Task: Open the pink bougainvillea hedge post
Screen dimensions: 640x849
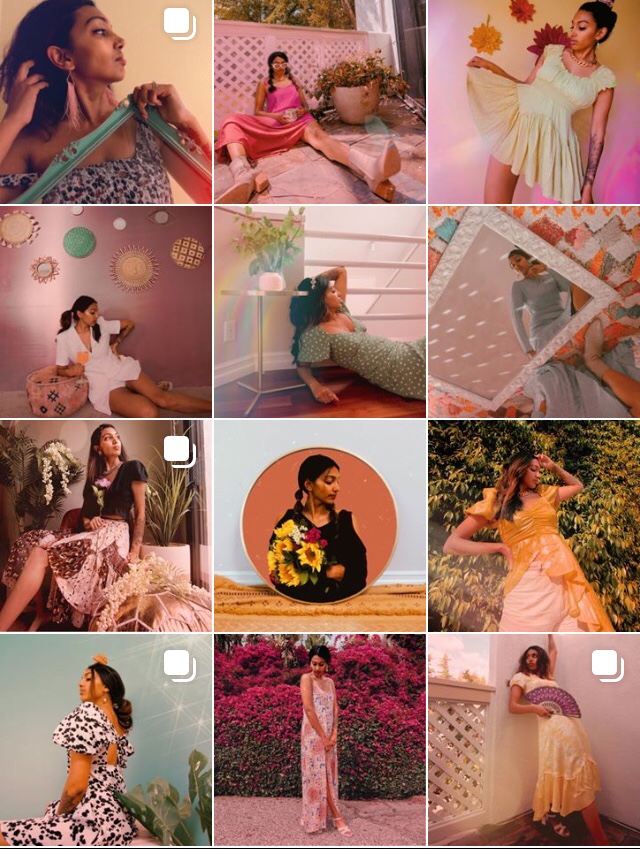Action: [319, 739]
